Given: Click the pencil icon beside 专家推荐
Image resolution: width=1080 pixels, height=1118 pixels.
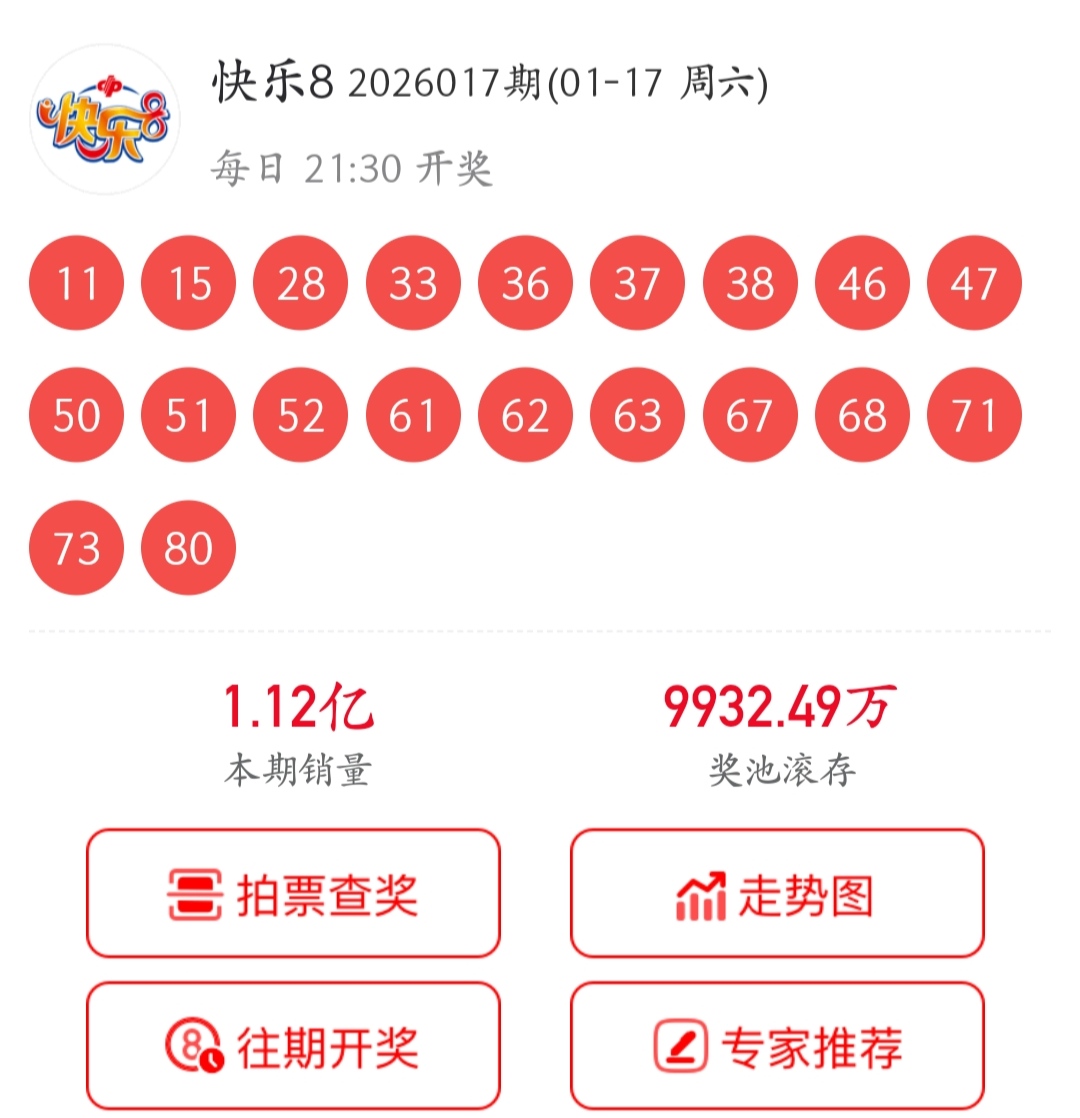Looking at the screenshot, I should 683,1045.
